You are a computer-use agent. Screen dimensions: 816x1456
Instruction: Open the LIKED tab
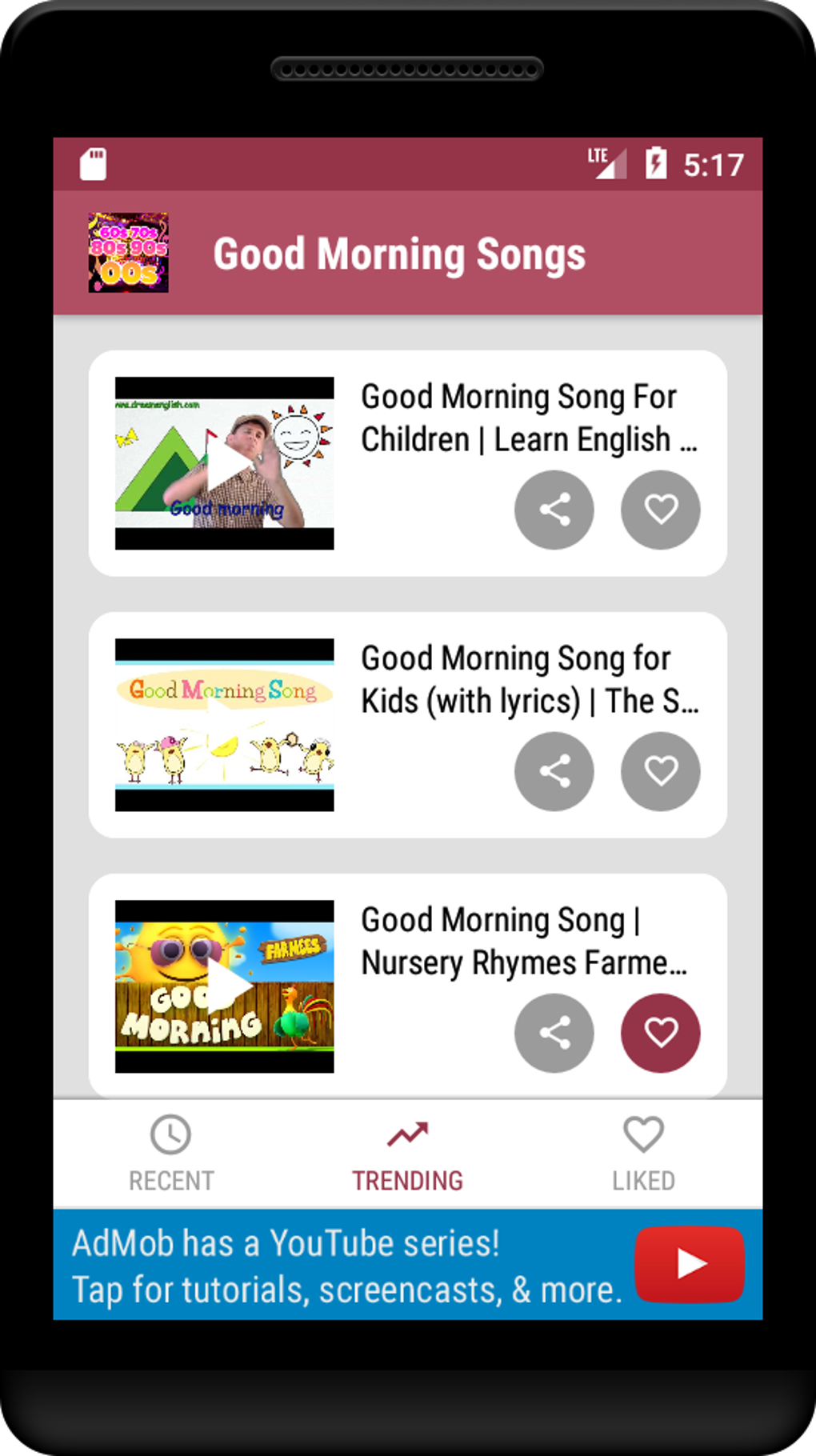[644, 1154]
